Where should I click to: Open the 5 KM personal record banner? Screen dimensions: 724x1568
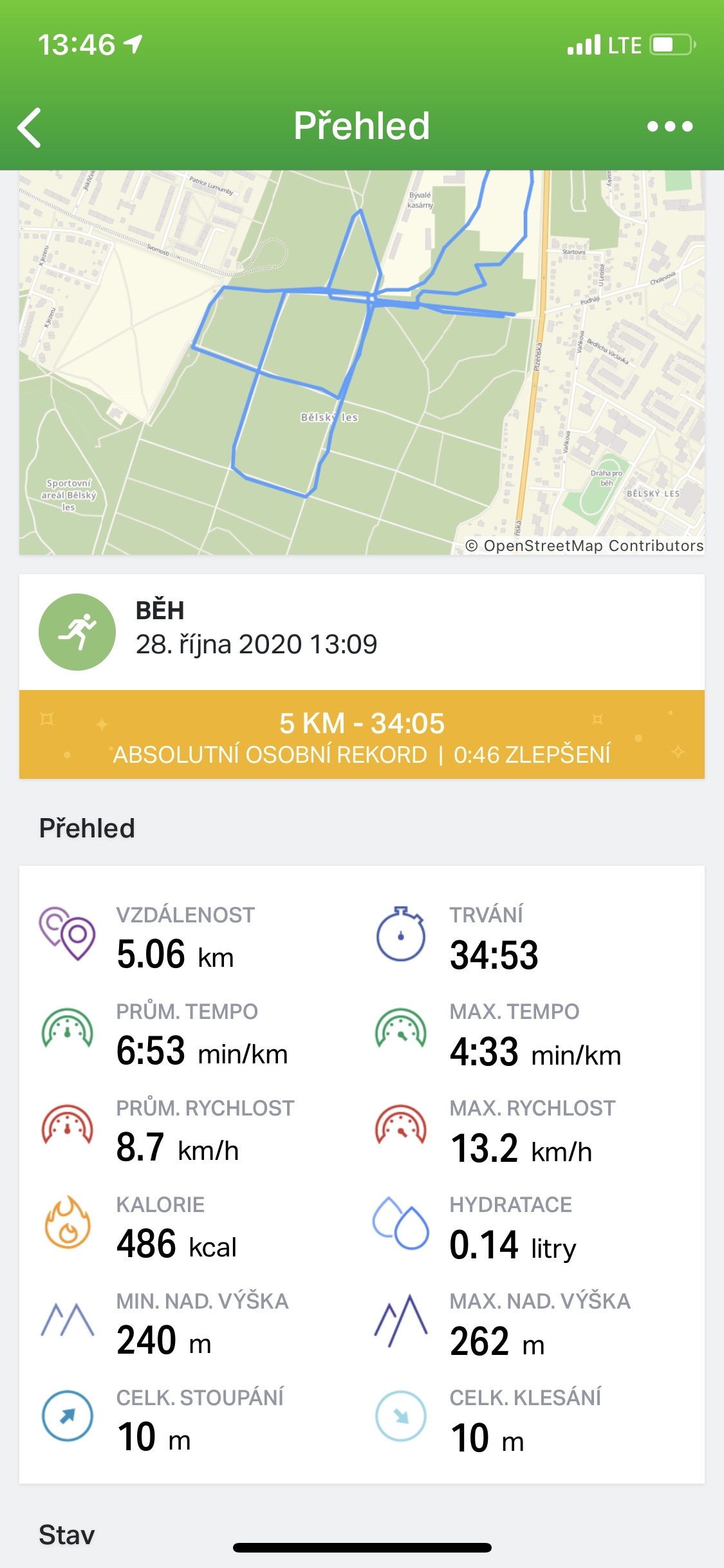pos(362,734)
